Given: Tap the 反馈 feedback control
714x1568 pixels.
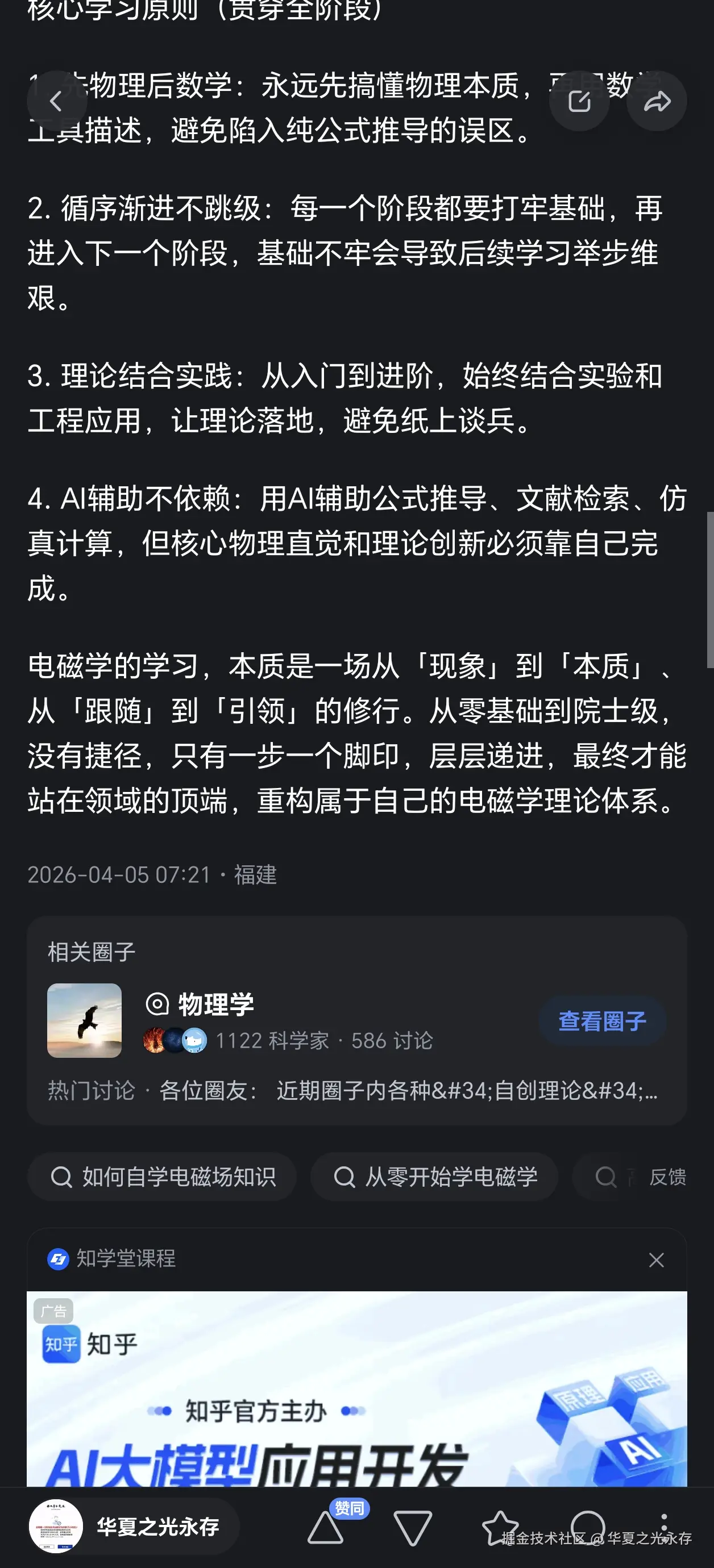Looking at the screenshot, I should (668, 1177).
